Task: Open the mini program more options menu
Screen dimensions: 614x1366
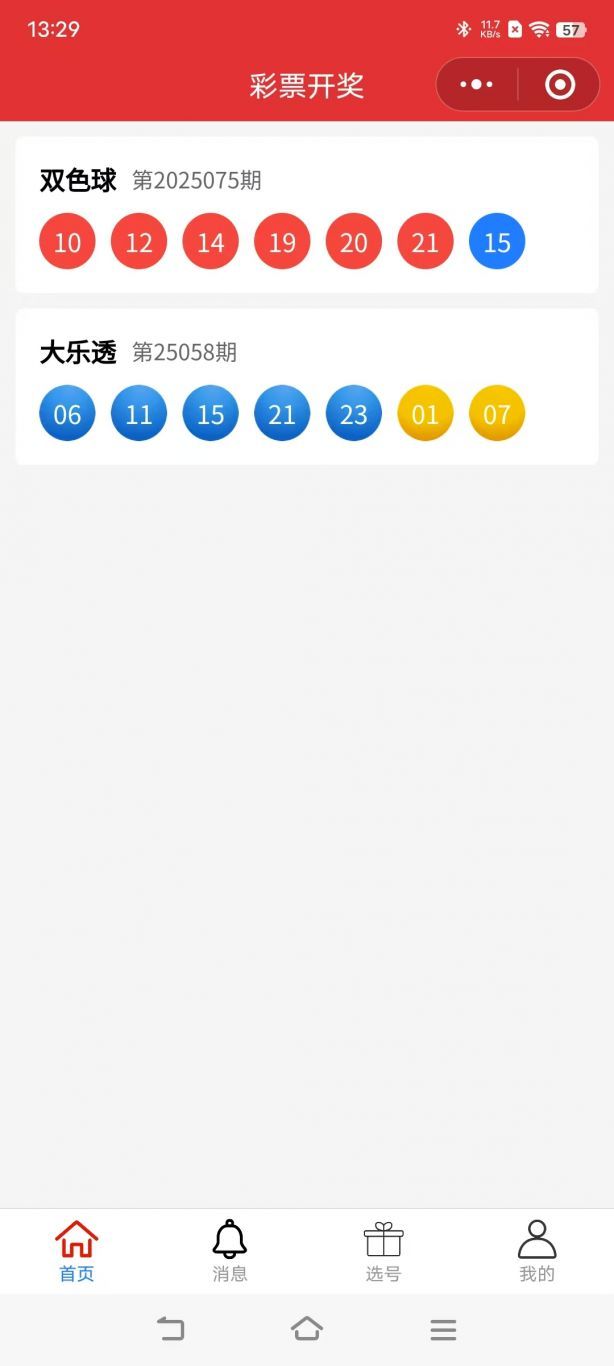Action: pos(477,85)
